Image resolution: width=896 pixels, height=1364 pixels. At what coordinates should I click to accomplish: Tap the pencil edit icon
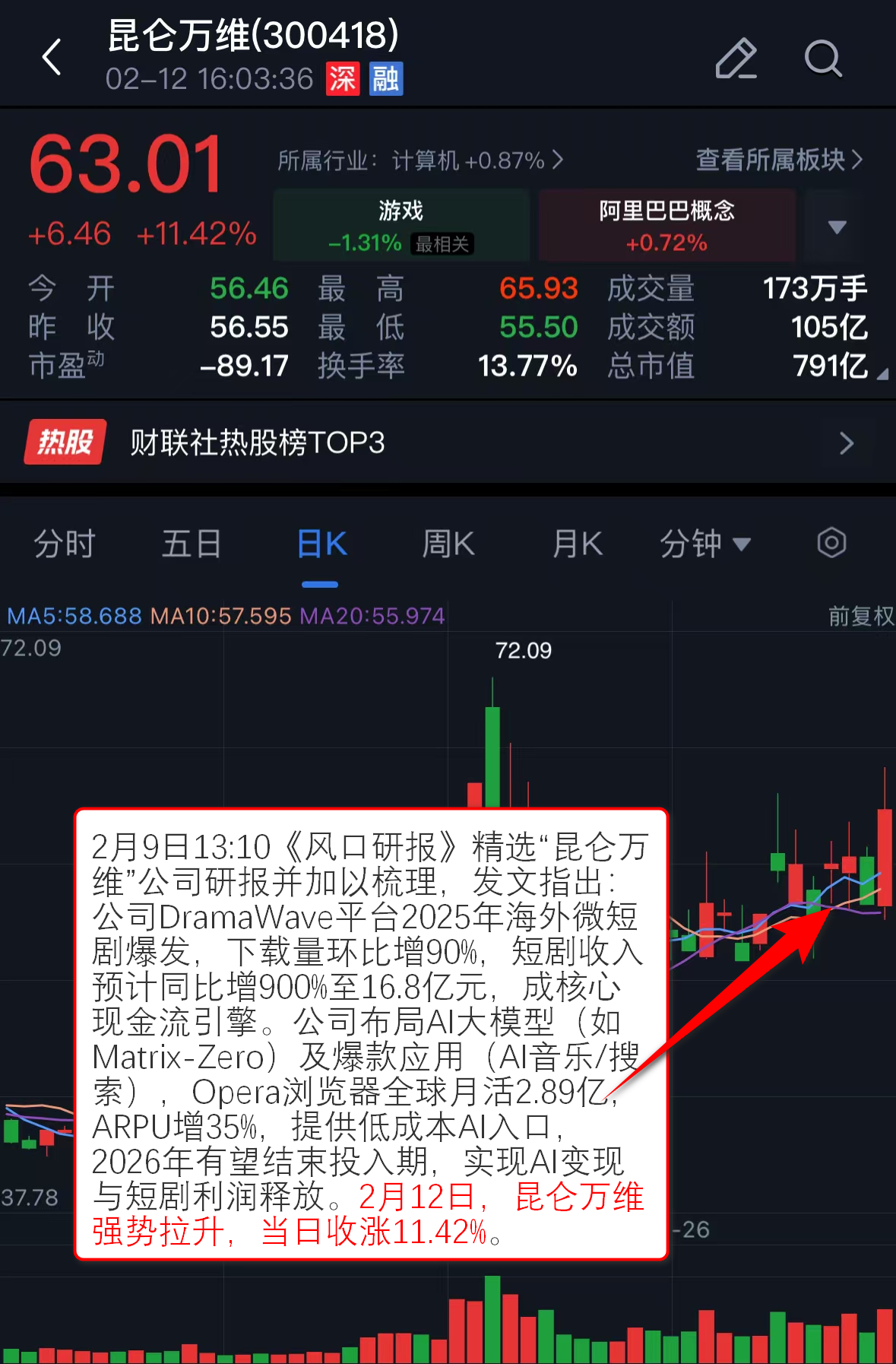[736, 59]
